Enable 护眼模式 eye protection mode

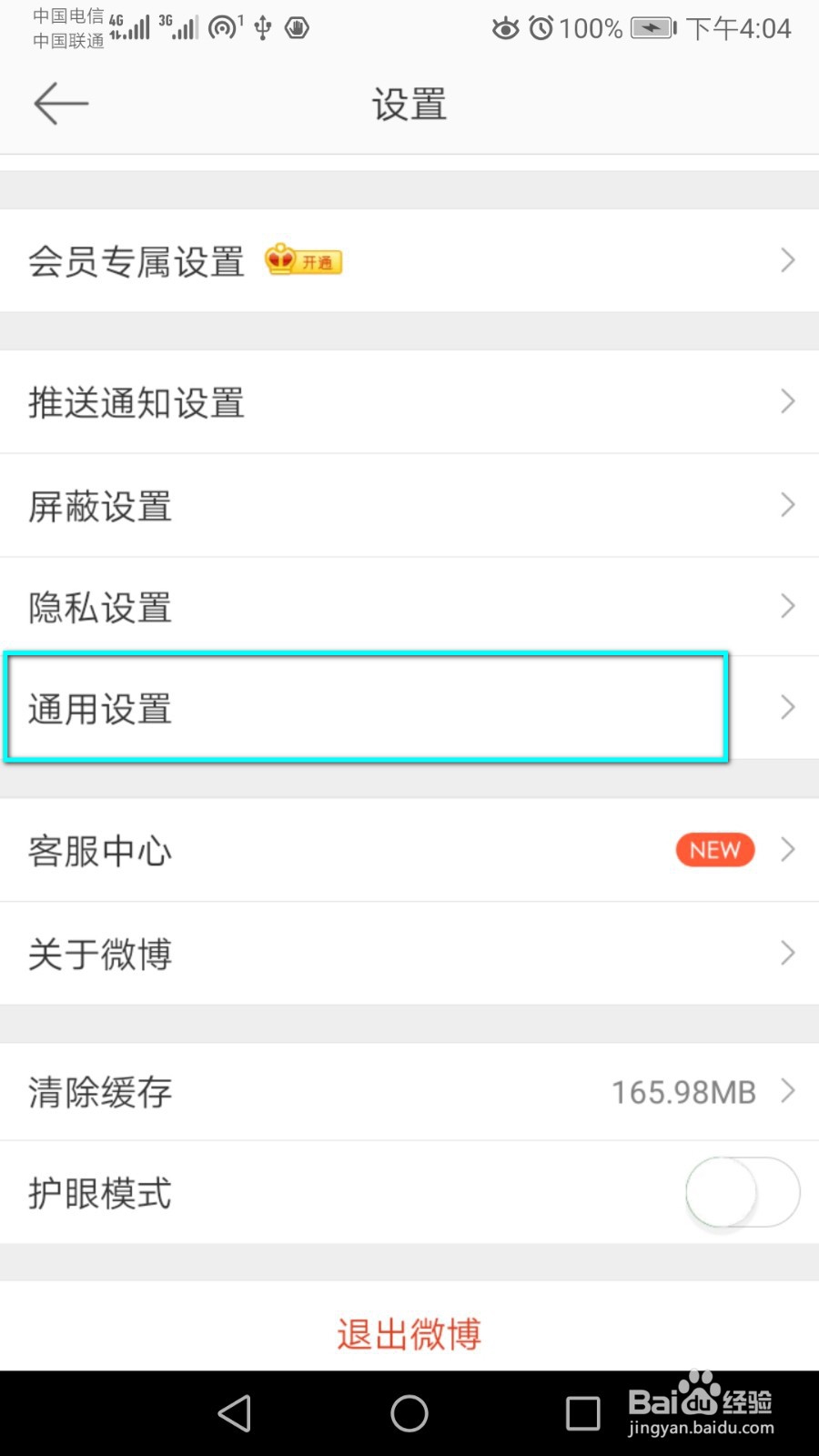(x=743, y=1192)
